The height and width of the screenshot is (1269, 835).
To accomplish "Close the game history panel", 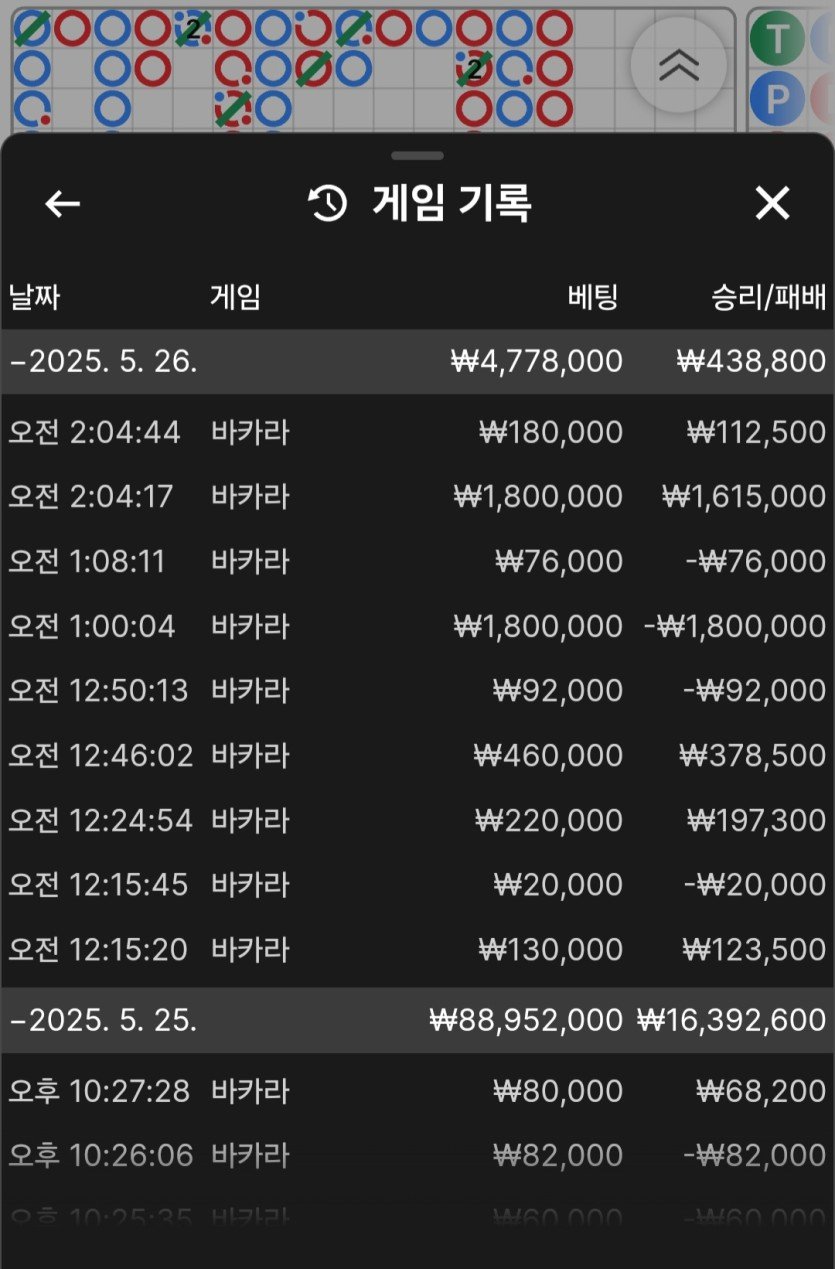I will click(772, 204).
